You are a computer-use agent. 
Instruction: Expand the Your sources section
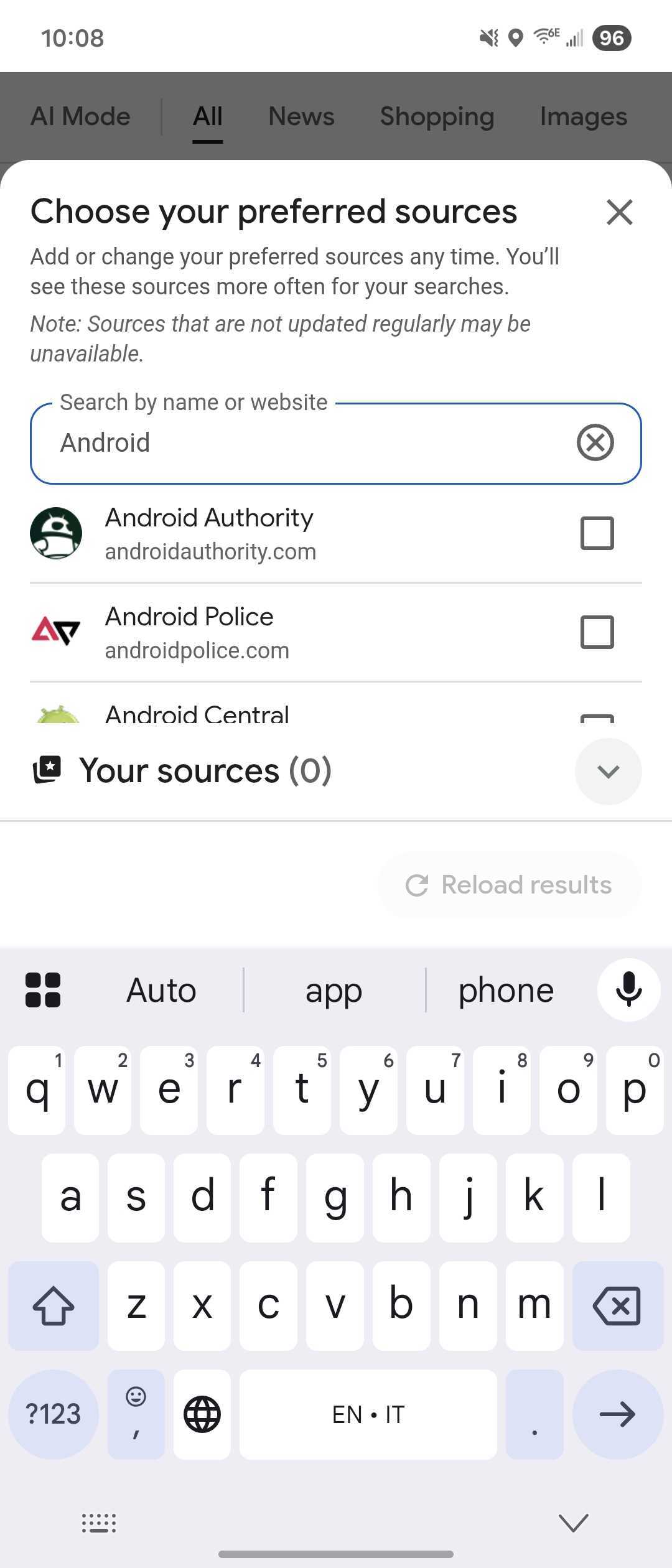[609, 771]
